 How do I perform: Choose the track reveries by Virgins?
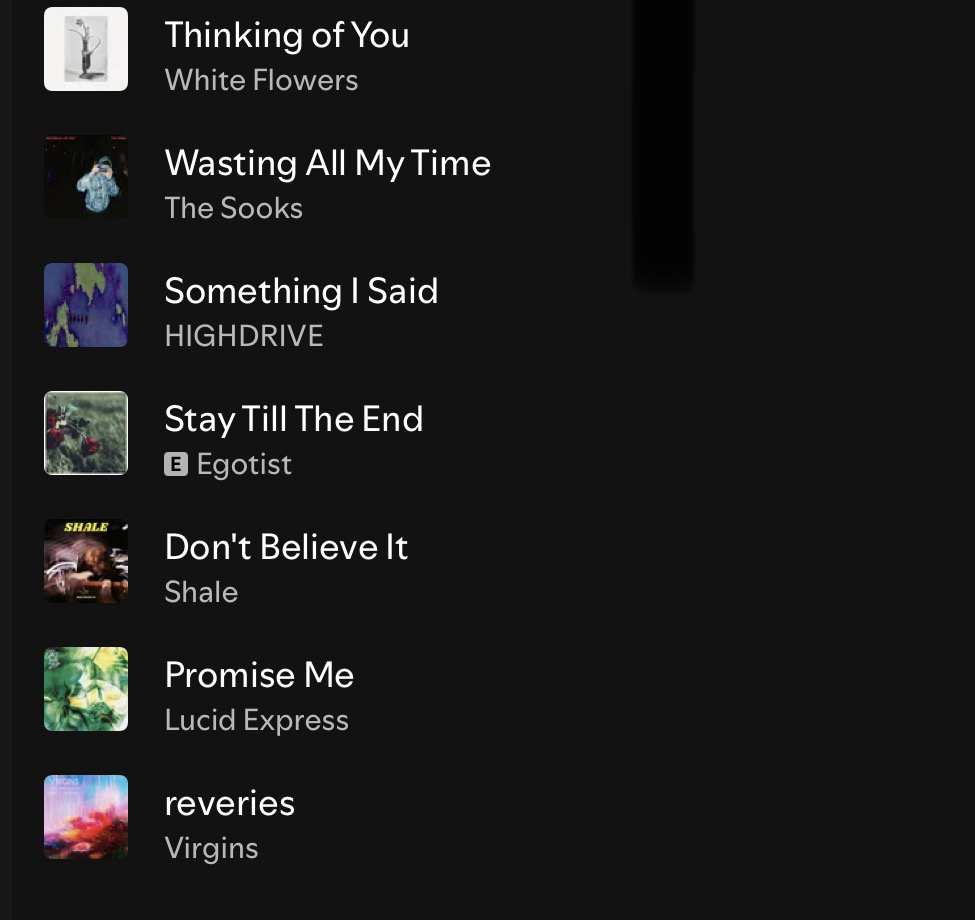pos(229,804)
